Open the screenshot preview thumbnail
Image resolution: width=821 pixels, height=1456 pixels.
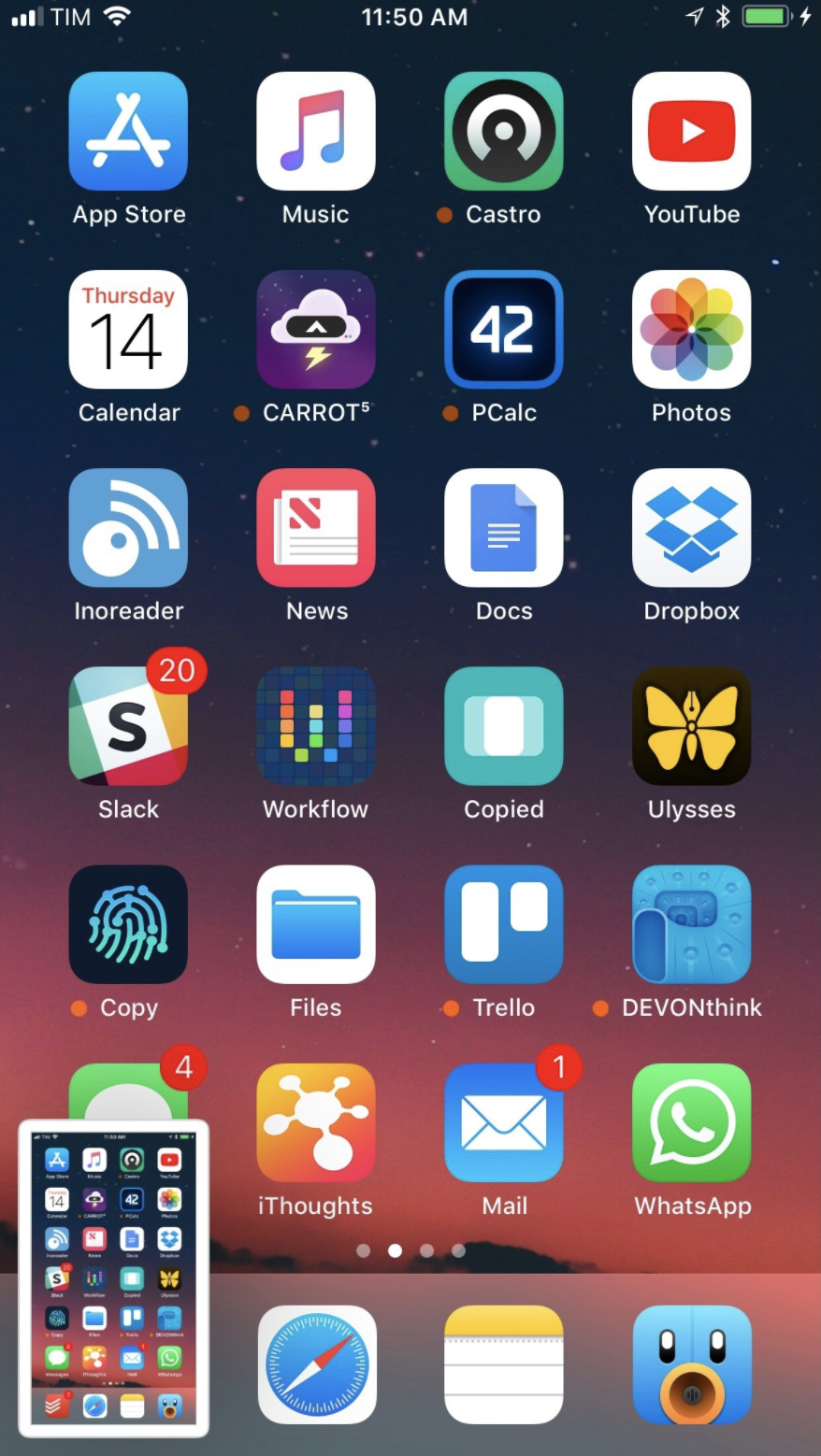coord(113,1278)
